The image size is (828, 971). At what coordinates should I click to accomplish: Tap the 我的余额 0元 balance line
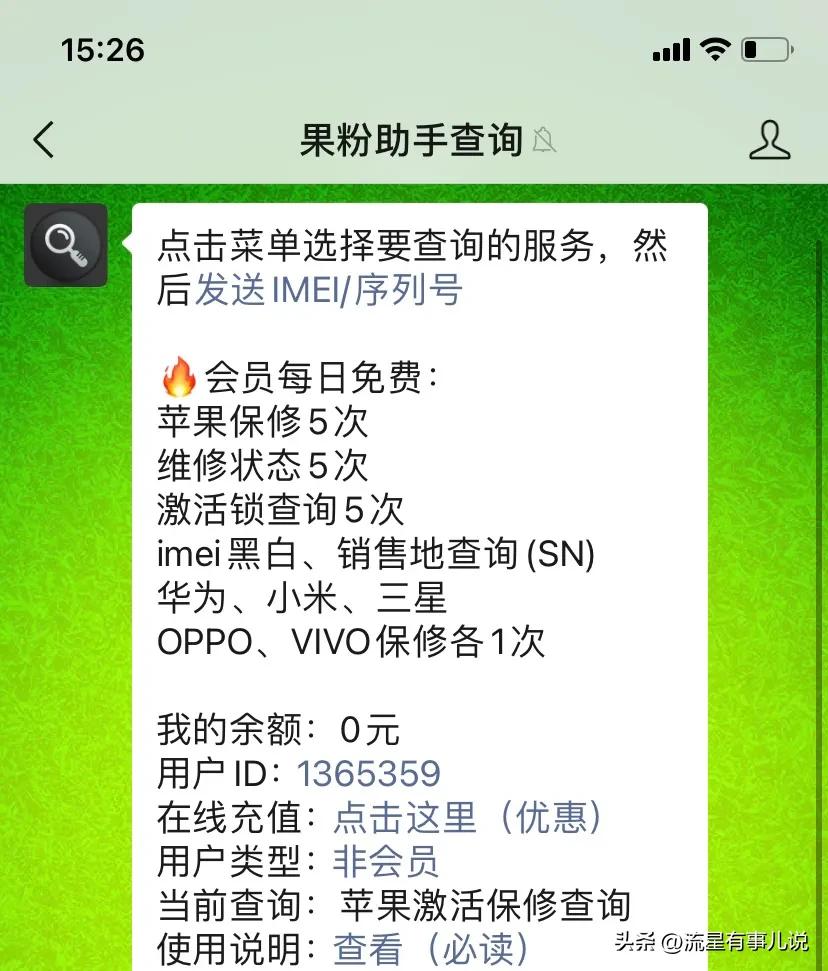pyautogui.click(x=275, y=729)
